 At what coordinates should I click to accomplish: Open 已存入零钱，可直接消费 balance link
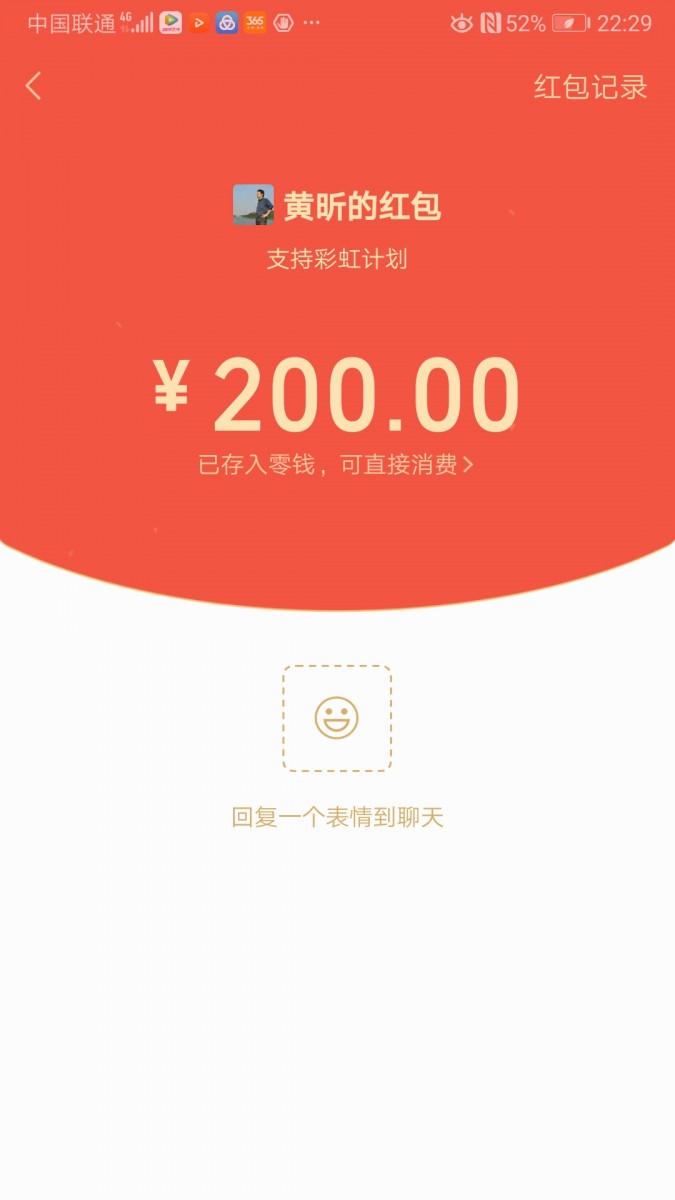336,465
